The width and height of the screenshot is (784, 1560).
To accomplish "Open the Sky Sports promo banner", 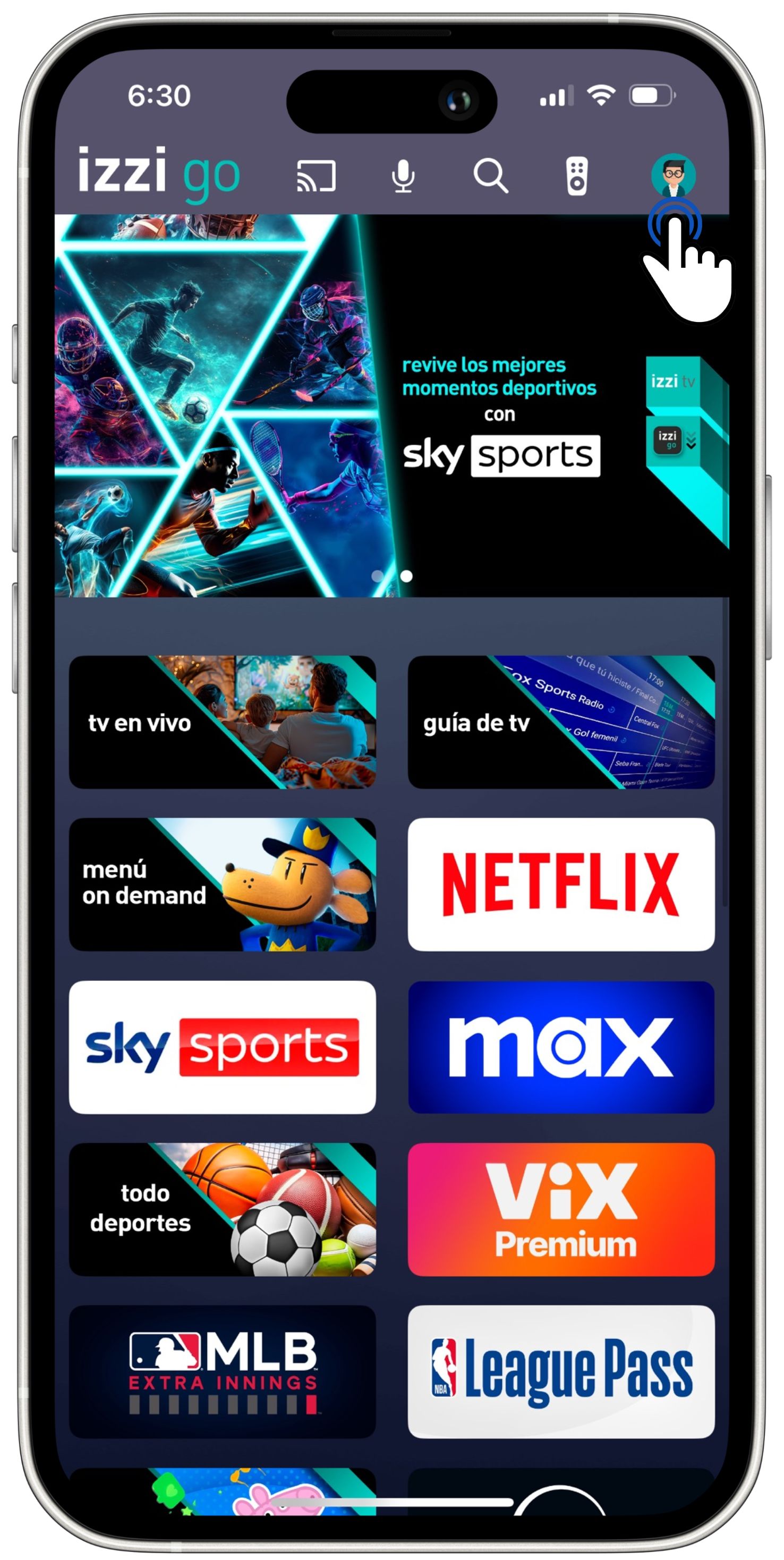I will (391, 406).
